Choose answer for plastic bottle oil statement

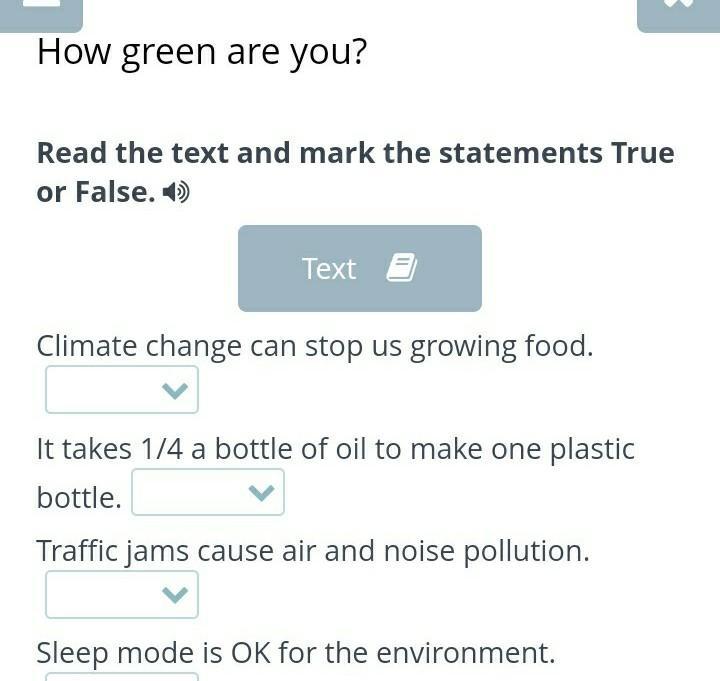[x=208, y=493]
